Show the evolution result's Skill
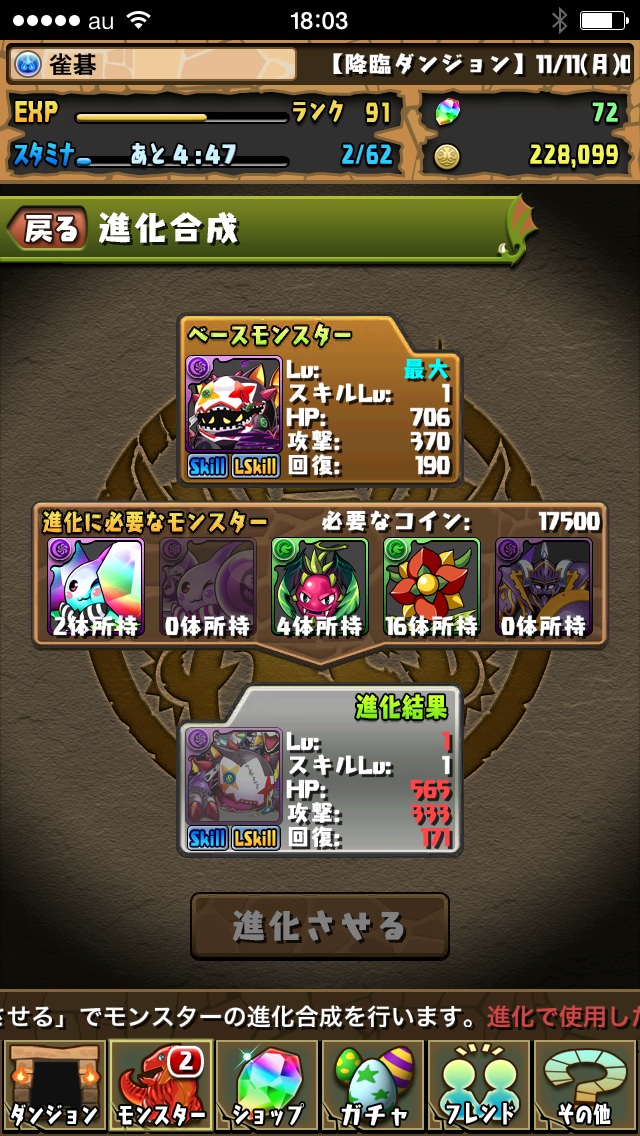 coord(208,838)
